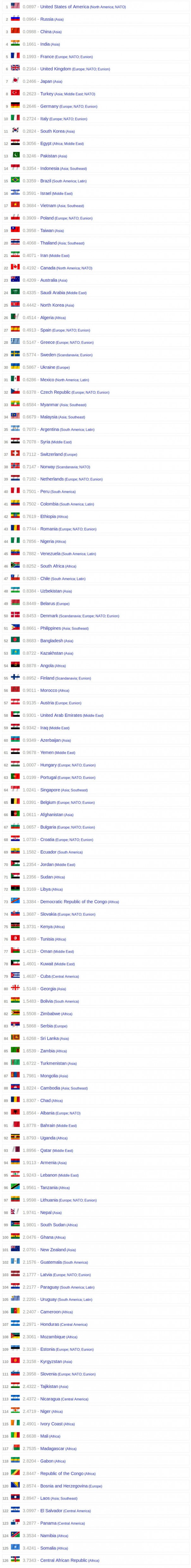Open Pakistan's ranking entry
Image resolution: width=191 pixels, height=1568 pixels.
tap(49, 156)
